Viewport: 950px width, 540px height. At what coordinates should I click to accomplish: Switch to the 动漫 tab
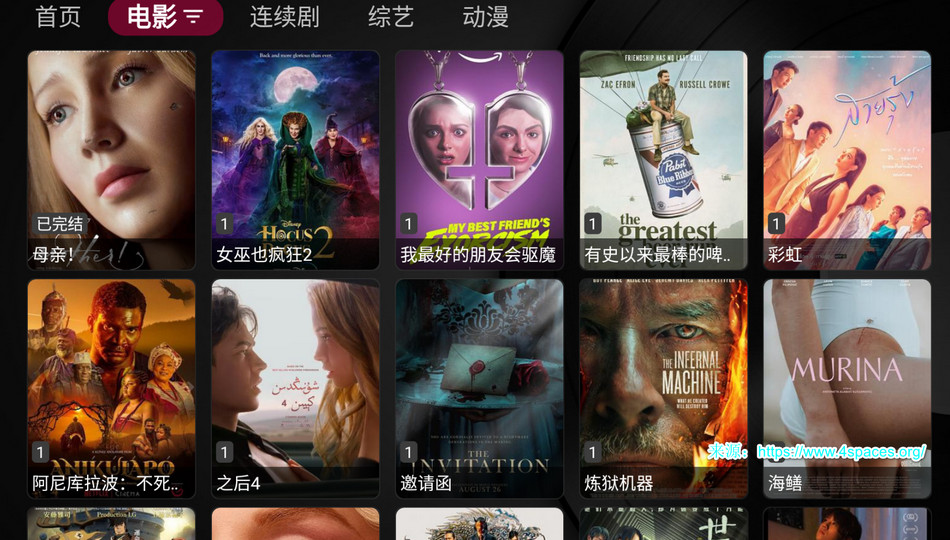point(485,17)
